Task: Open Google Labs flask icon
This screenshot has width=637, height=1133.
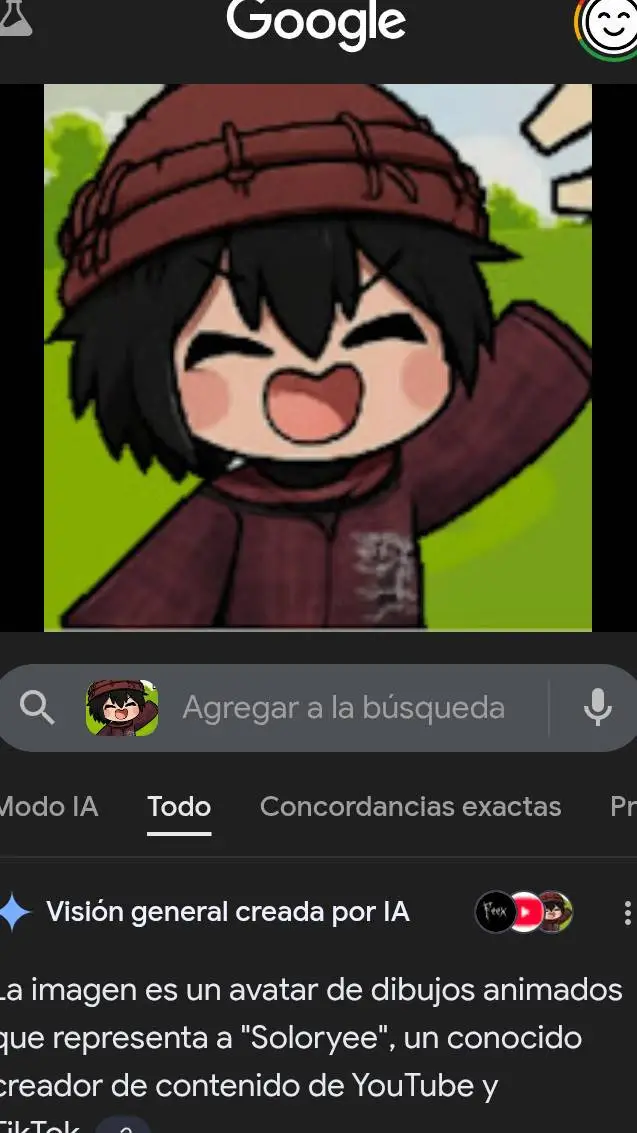Action: tap(14, 18)
